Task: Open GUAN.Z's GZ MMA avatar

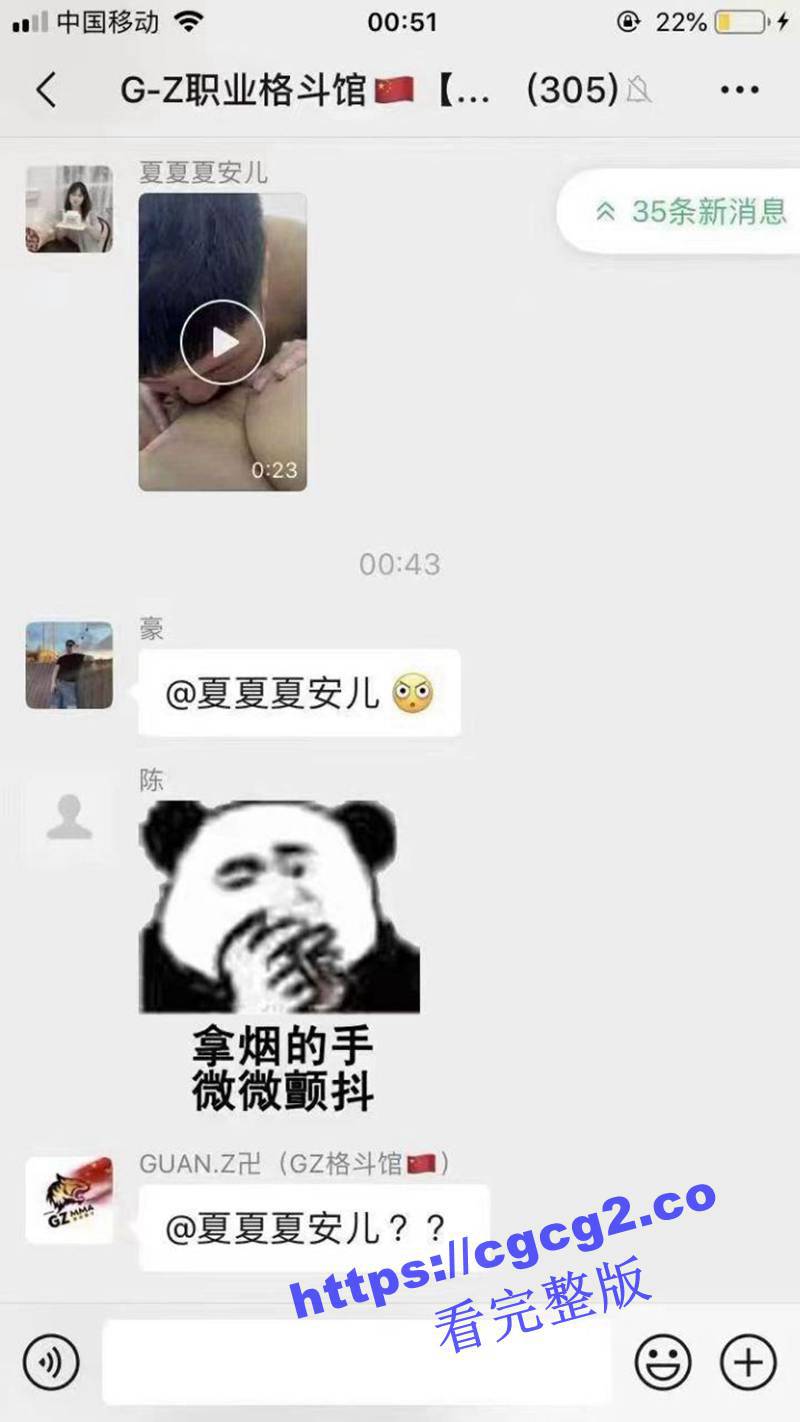Action: [x=69, y=1200]
